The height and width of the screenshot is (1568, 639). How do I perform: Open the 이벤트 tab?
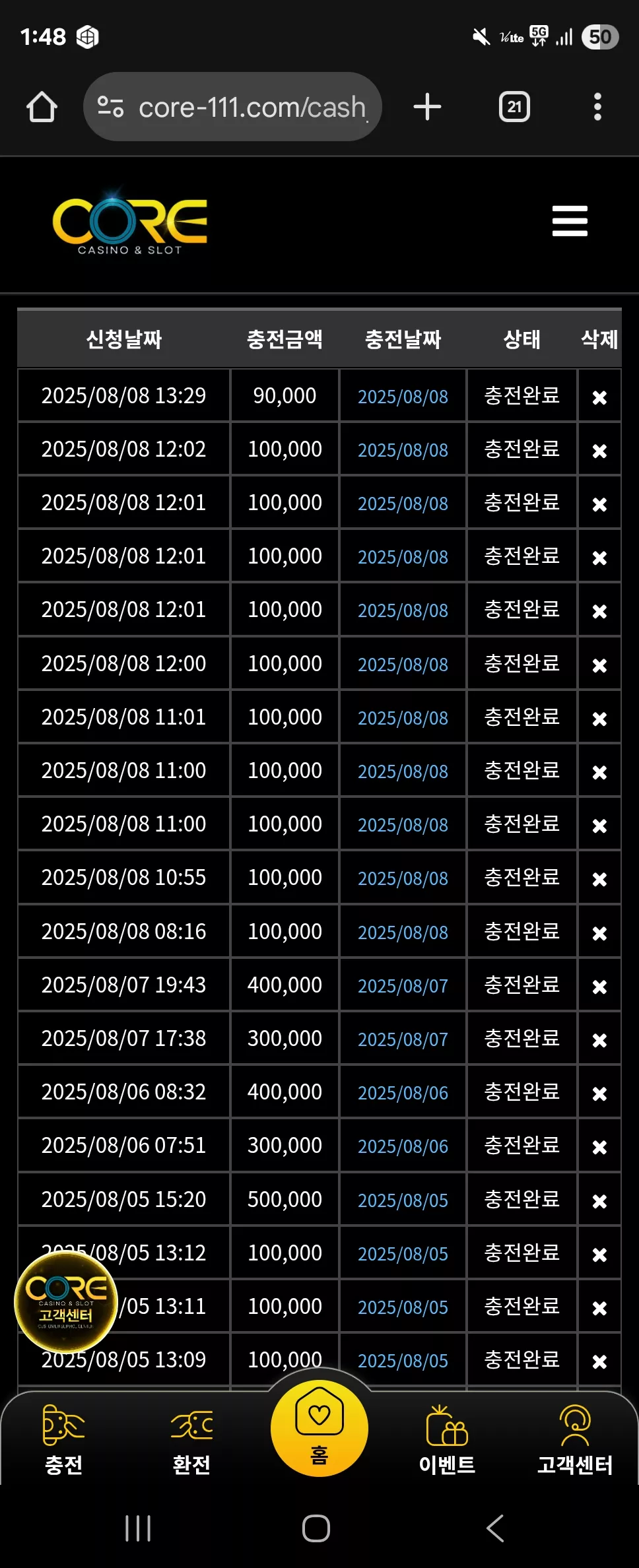point(447,1439)
